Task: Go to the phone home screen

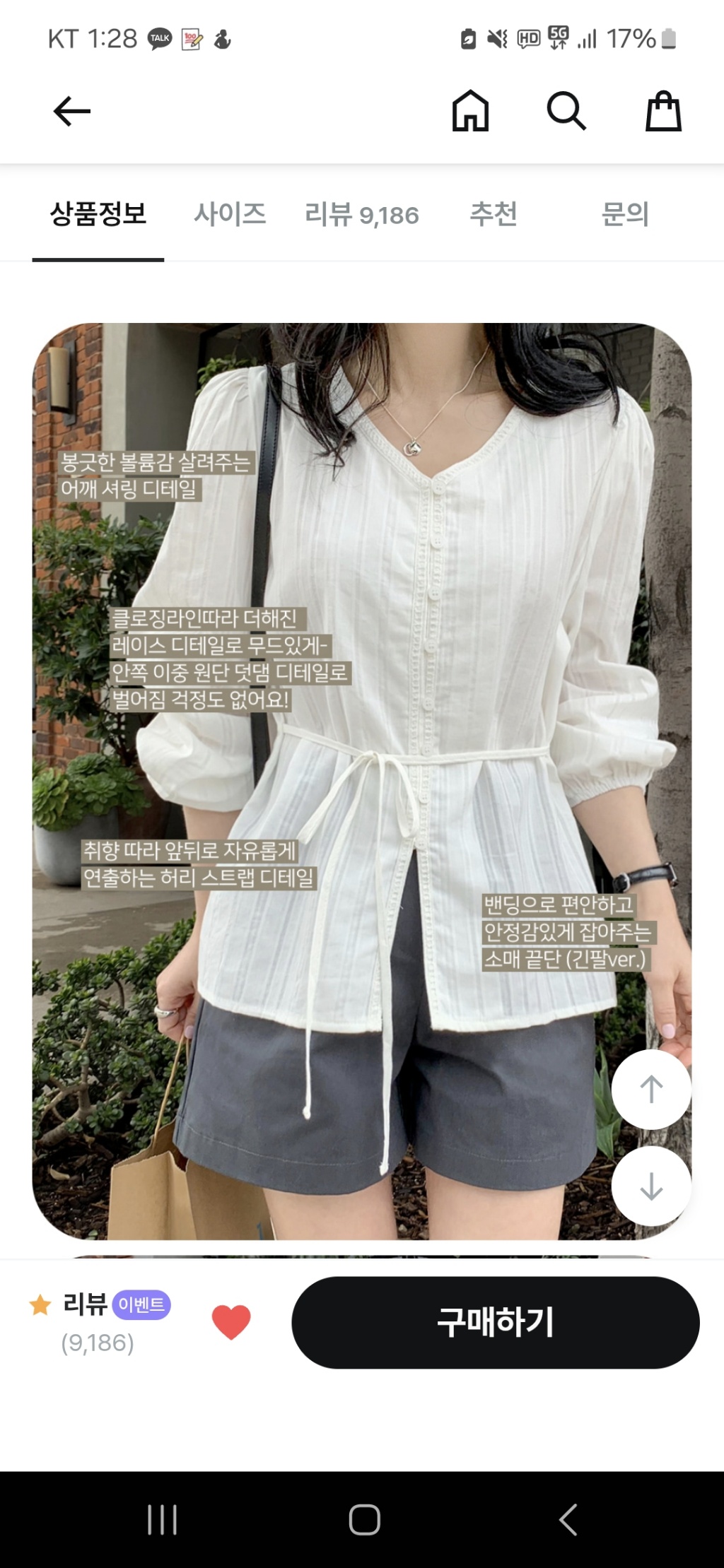Action: click(364, 1519)
